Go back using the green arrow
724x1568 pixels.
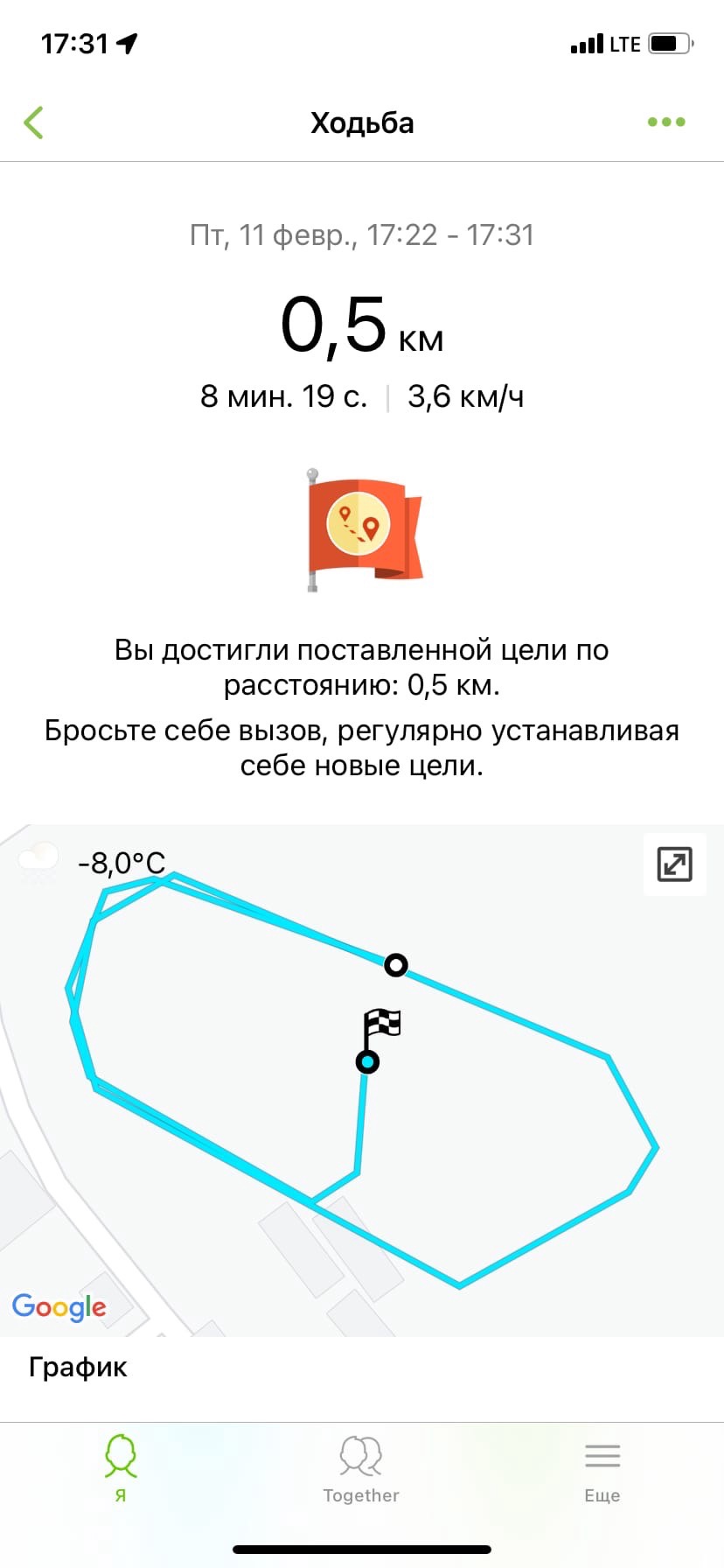click(x=34, y=122)
